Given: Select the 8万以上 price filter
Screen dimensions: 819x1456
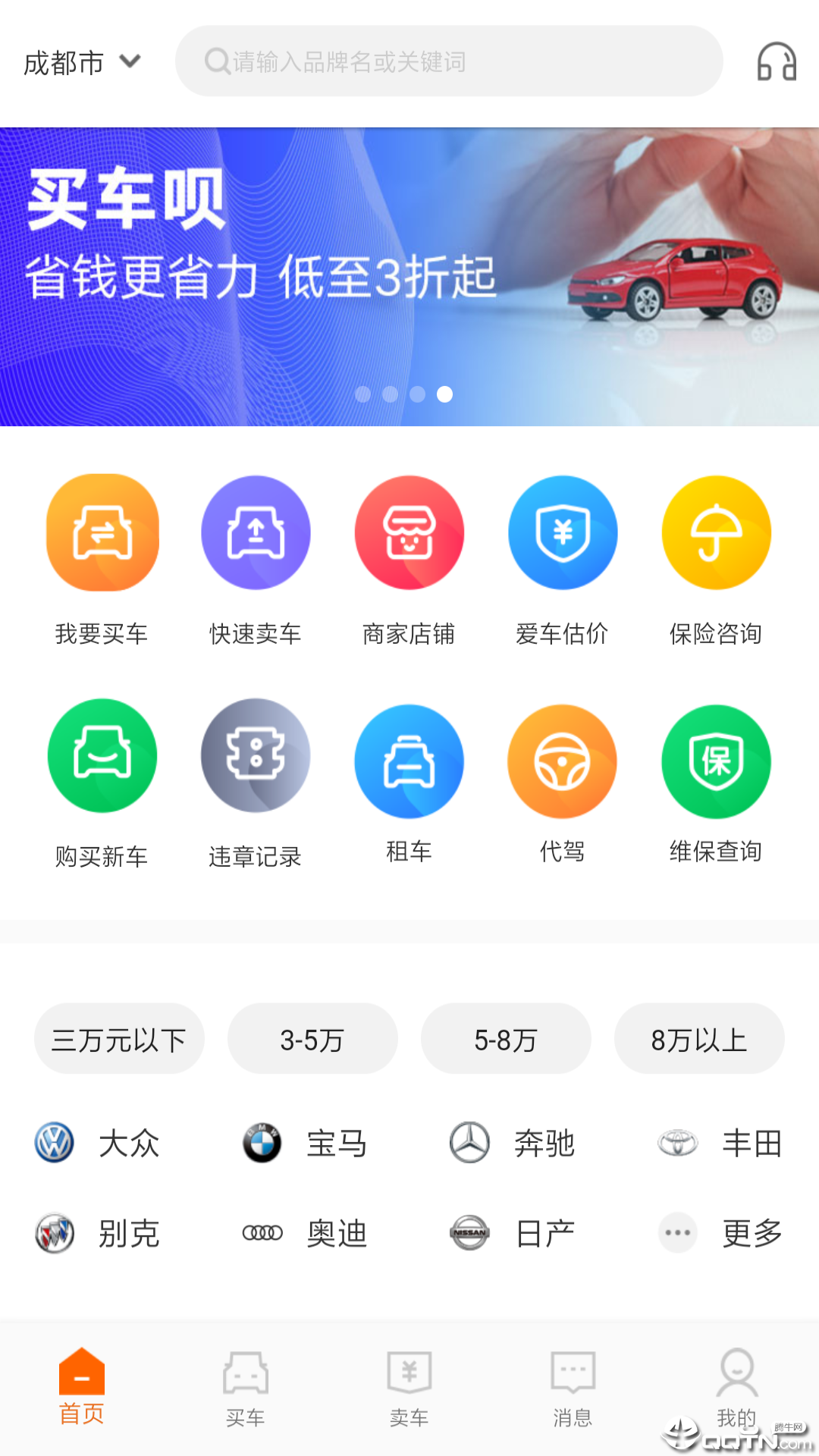Looking at the screenshot, I should [x=698, y=1039].
